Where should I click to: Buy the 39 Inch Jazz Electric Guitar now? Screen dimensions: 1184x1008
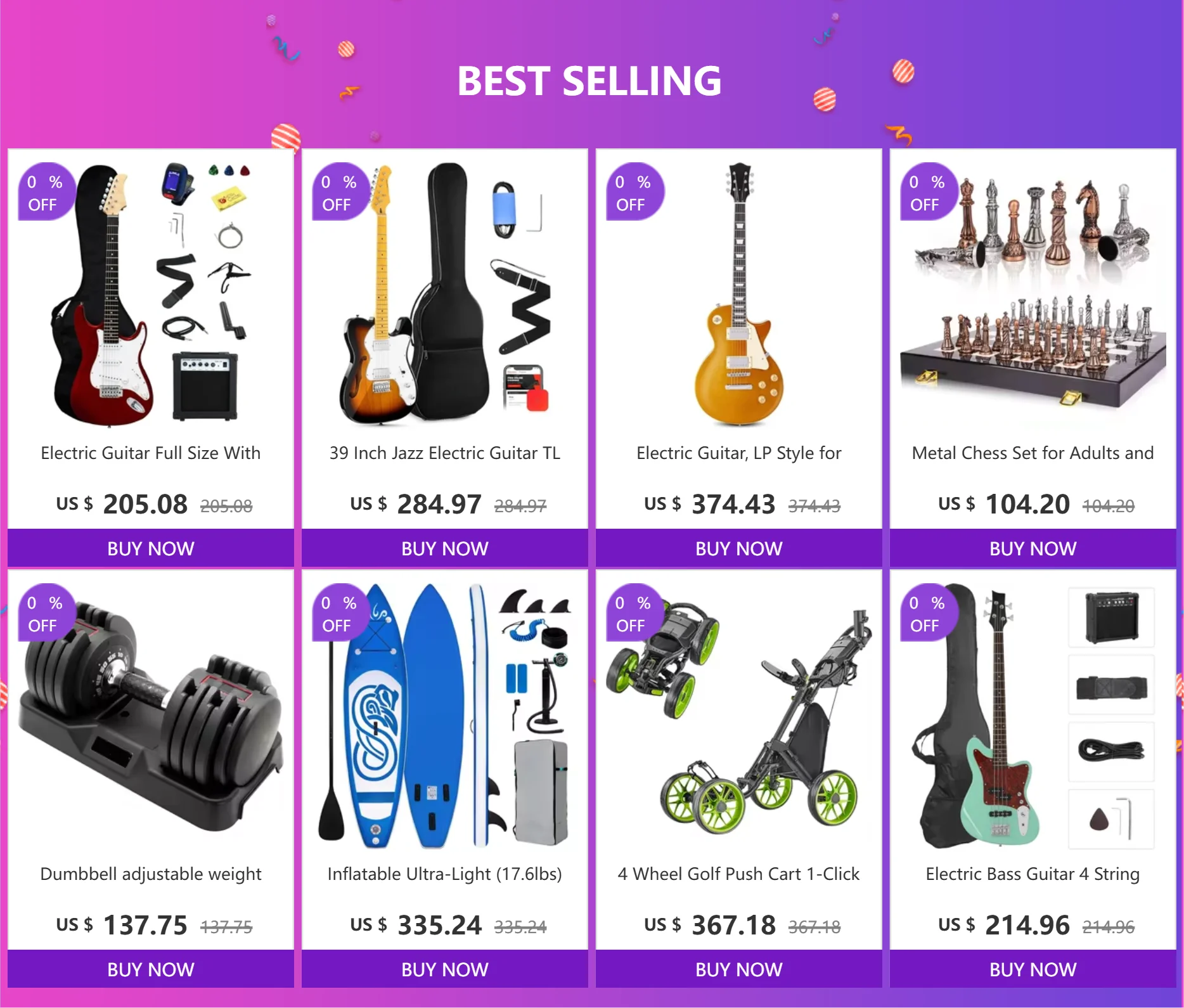click(444, 548)
